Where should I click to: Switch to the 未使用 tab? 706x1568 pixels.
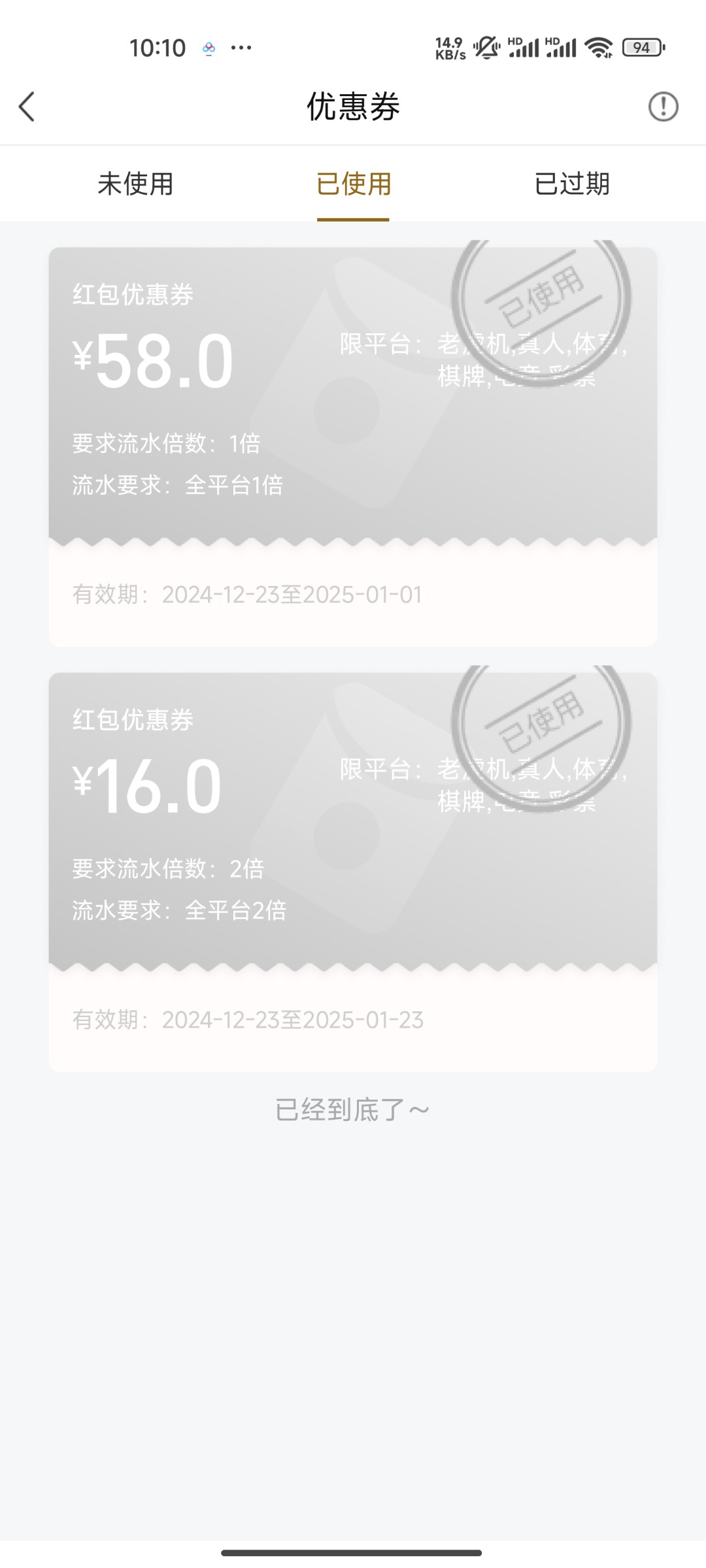[135, 184]
